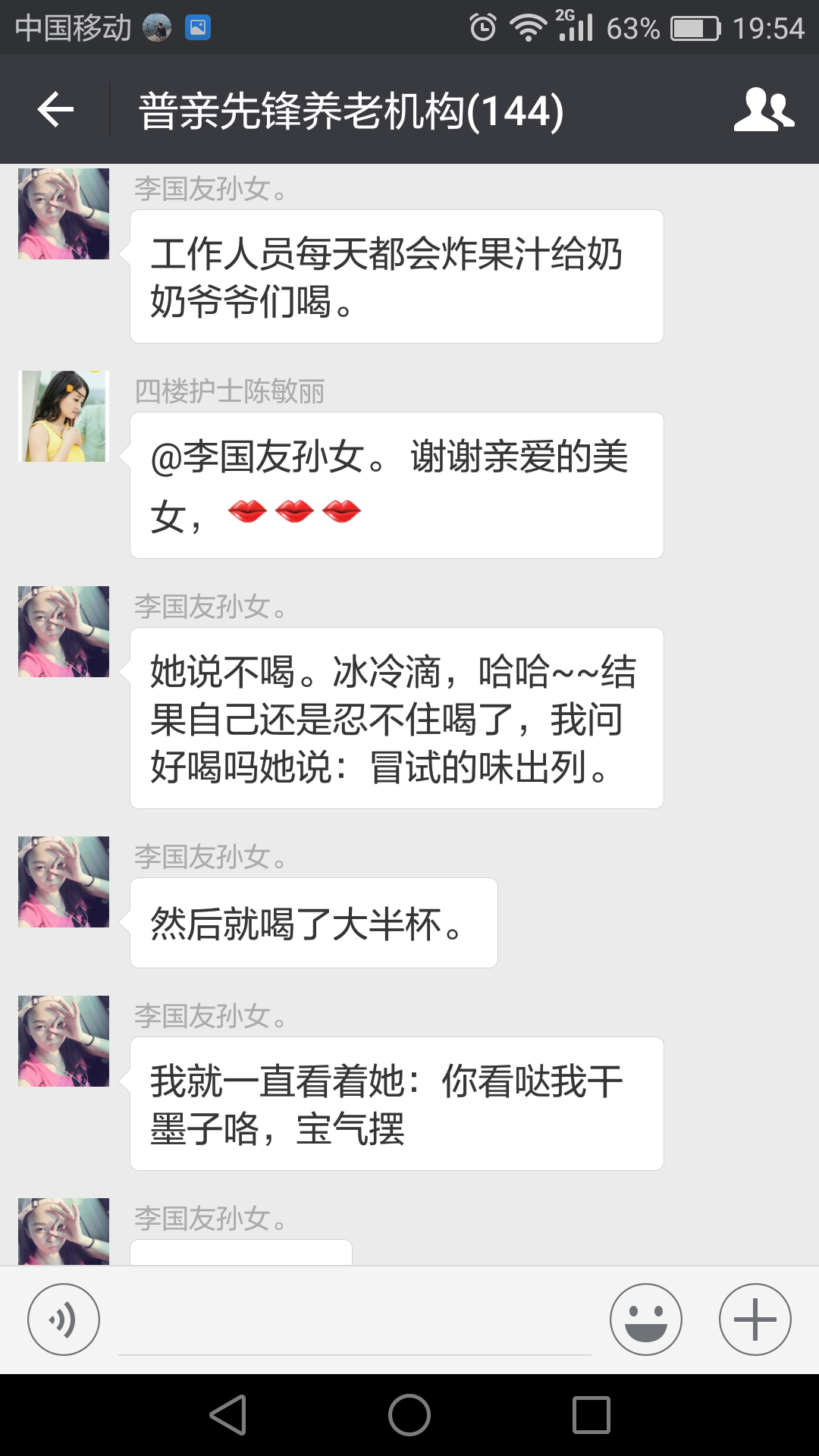The image size is (819, 1456).
Task: Focus the message text field
Action: tap(354, 1323)
